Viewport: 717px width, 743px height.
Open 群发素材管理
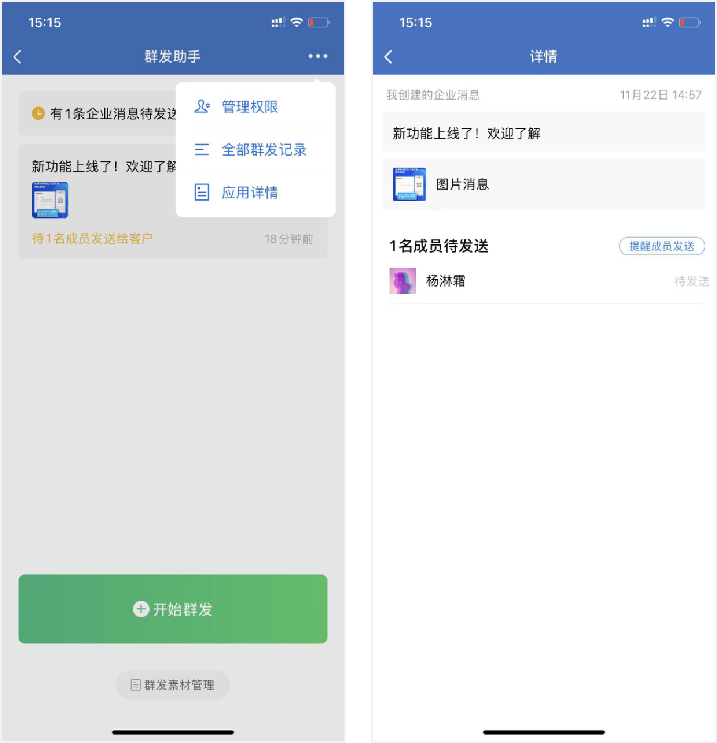pos(173,685)
